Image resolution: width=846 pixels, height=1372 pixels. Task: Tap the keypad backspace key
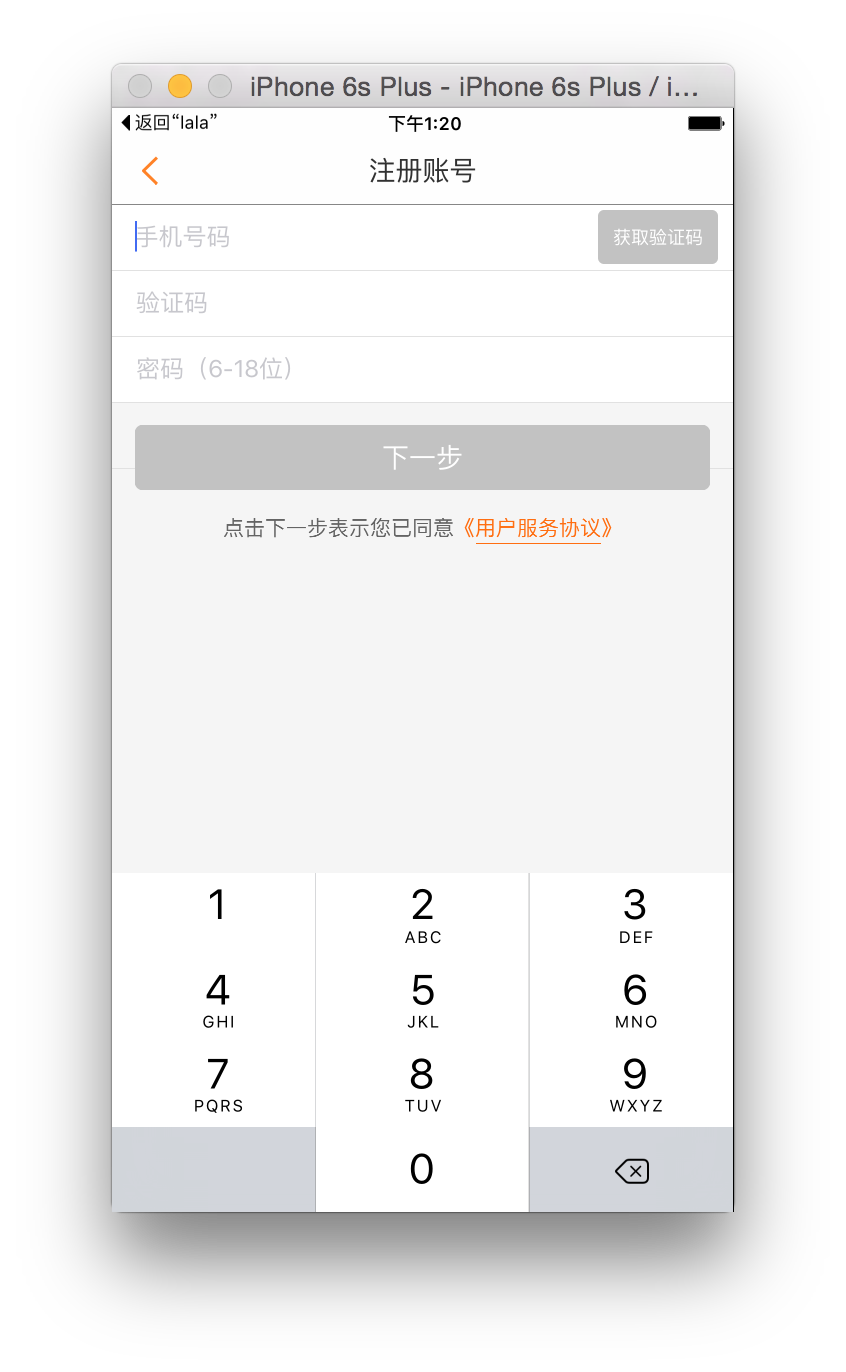tap(632, 1170)
